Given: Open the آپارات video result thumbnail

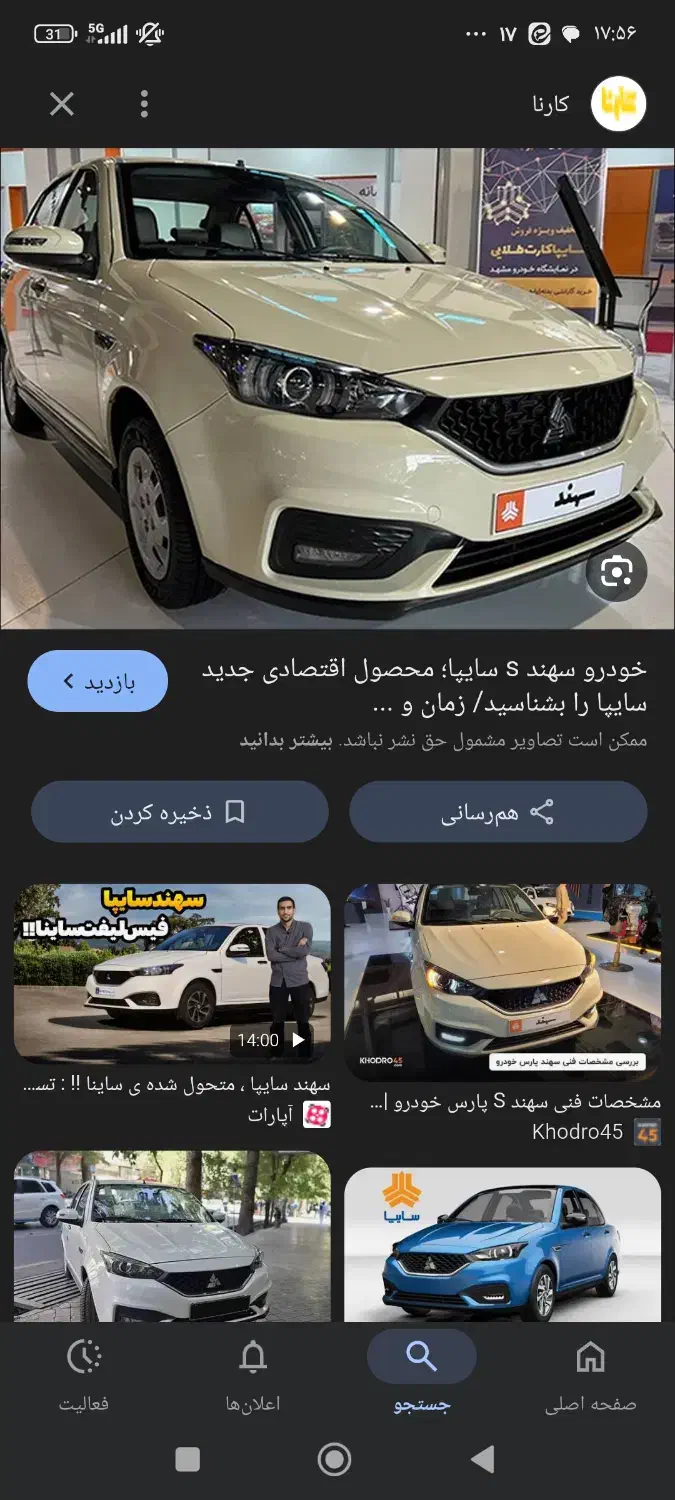Looking at the screenshot, I should click(172, 973).
